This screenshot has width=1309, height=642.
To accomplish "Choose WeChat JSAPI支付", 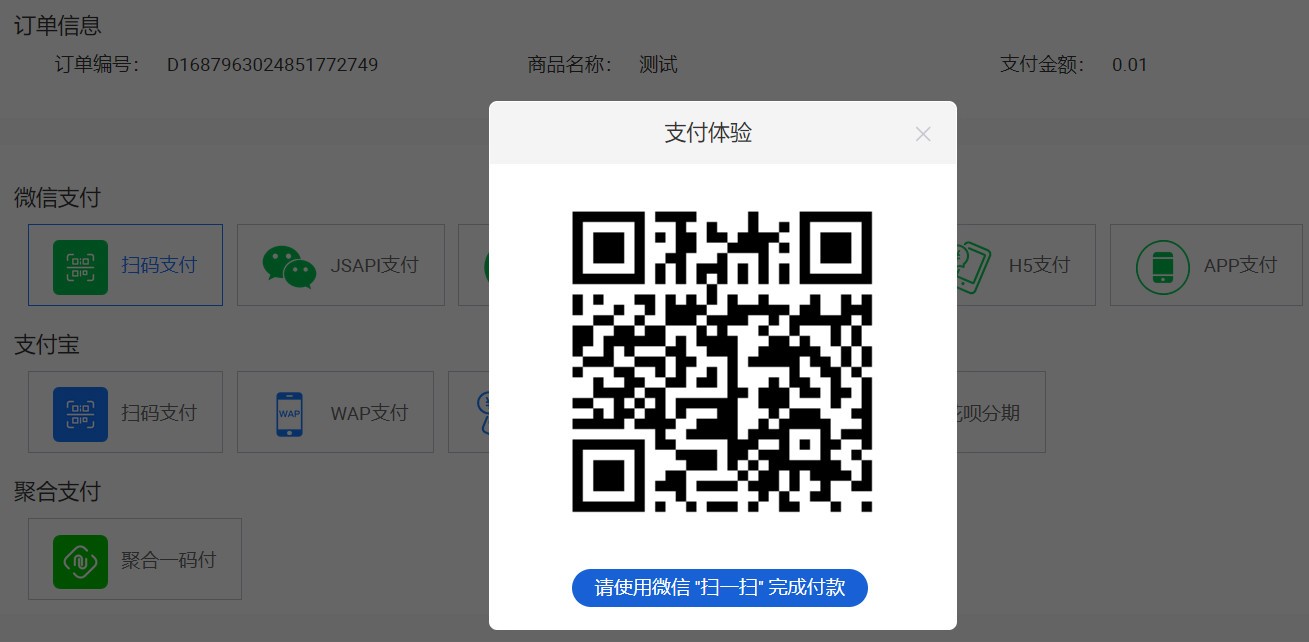I will tap(340, 265).
